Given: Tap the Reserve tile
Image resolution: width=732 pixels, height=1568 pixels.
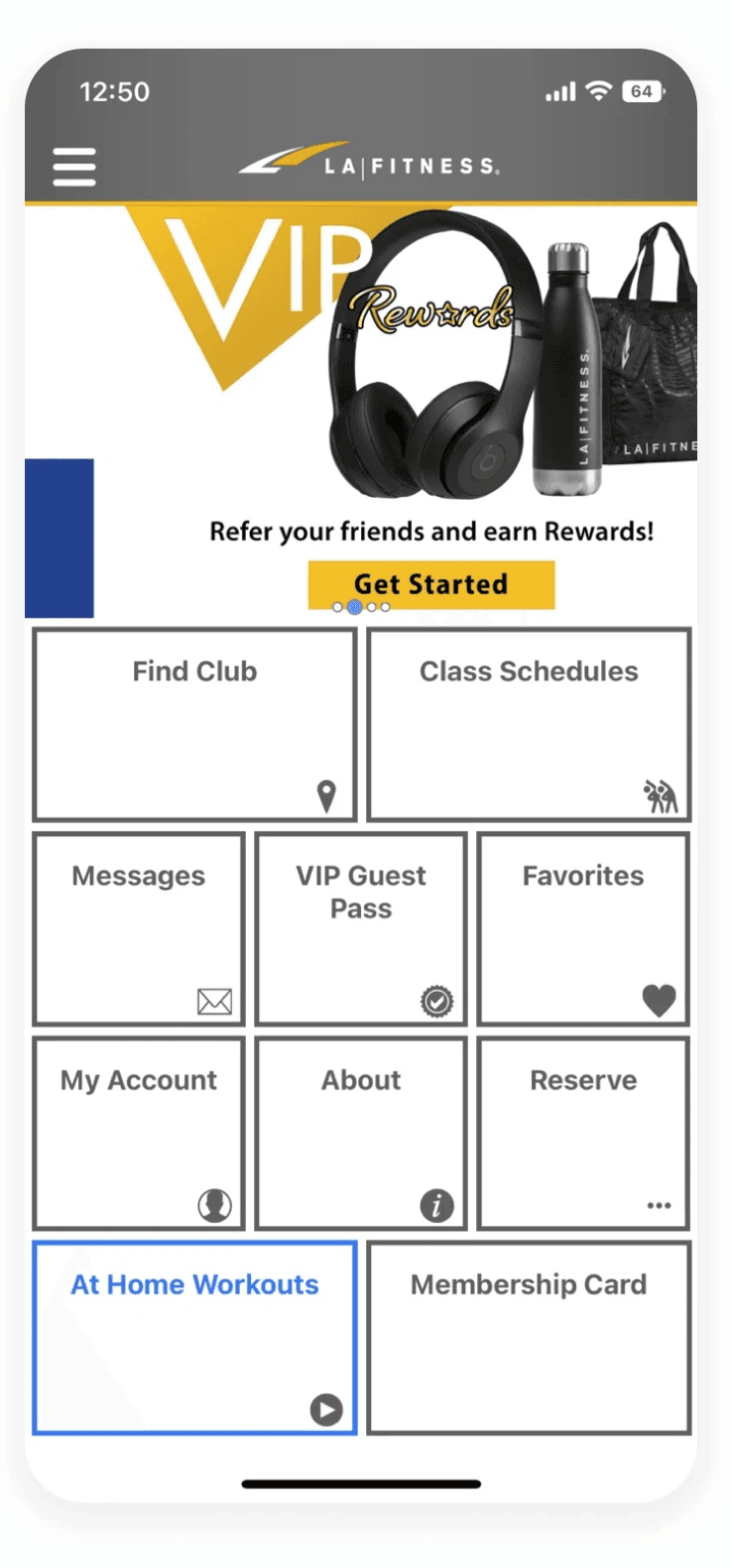Looking at the screenshot, I should click(583, 1134).
